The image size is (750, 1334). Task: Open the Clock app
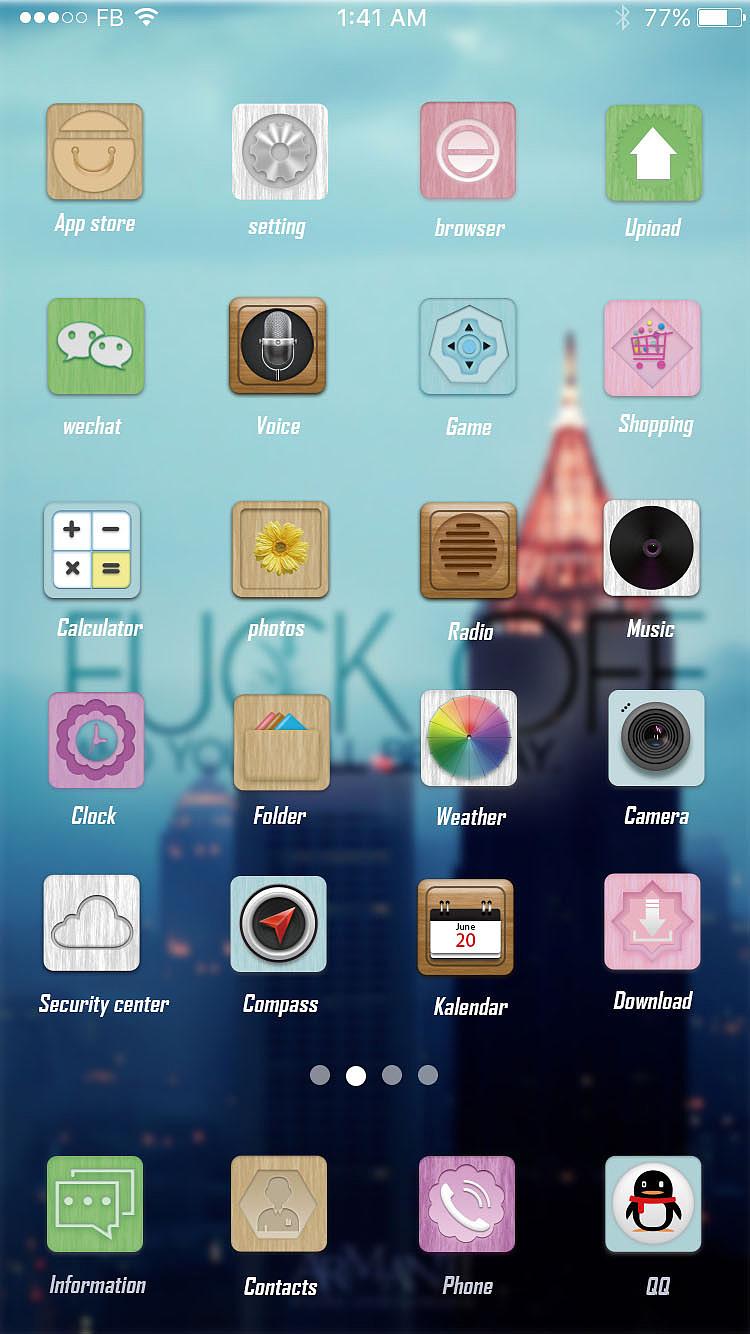pyautogui.click(x=96, y=740)
